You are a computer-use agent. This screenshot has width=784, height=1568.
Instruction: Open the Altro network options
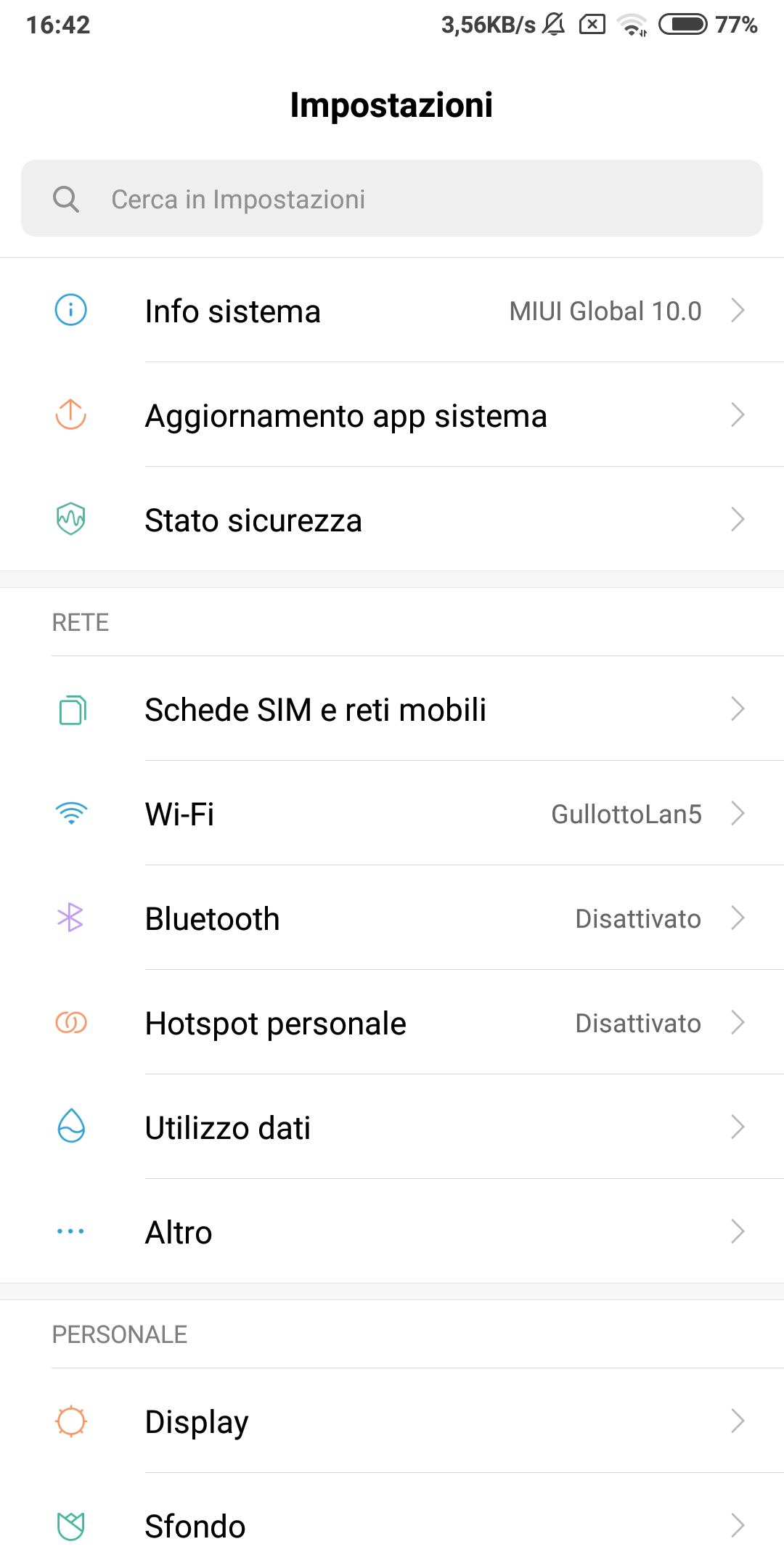(392, 1231)
